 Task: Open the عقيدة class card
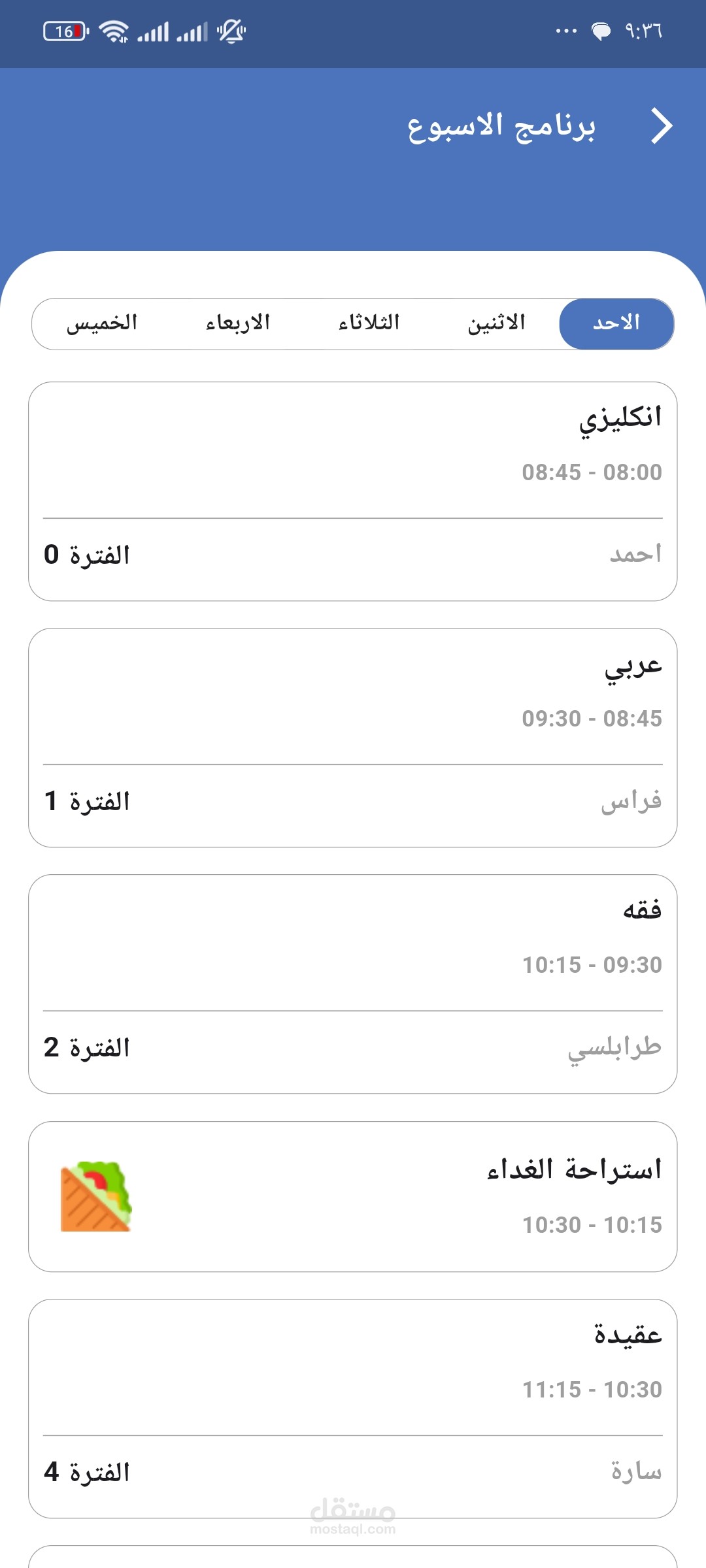tap(353, 1408)
